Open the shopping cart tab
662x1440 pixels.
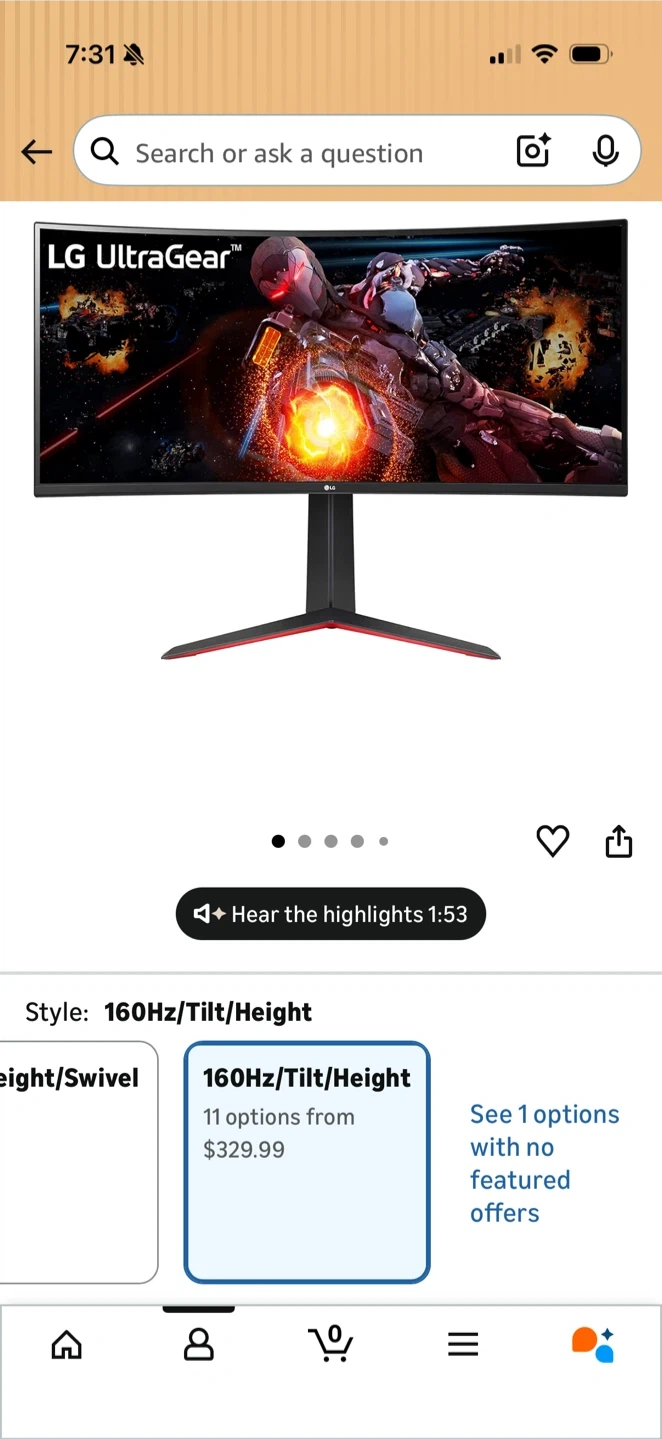331,1343
